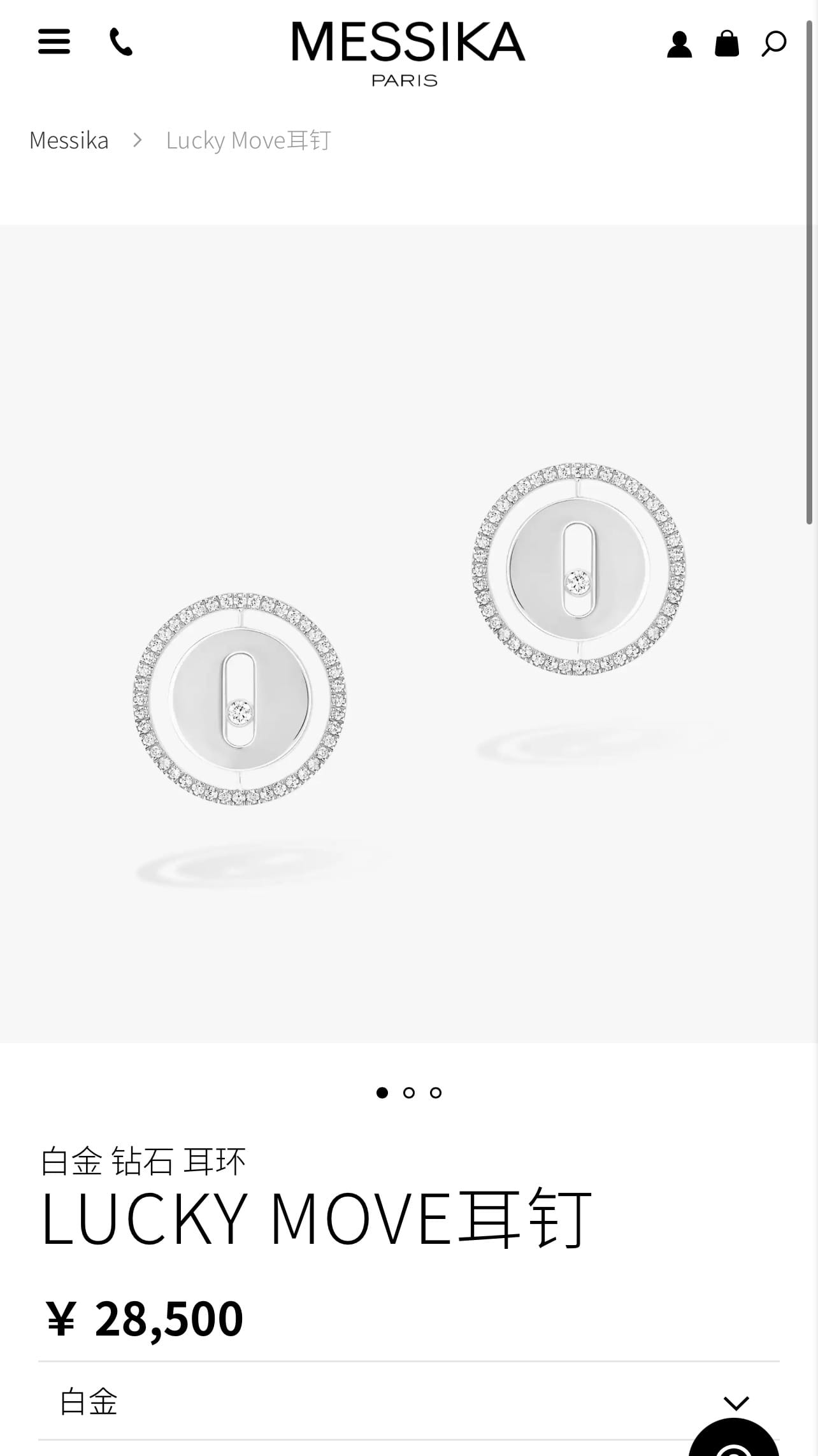This screenshot has height=1456, width=818.
Task: Select the second image indicator dot
Action: pos(409,1093)
